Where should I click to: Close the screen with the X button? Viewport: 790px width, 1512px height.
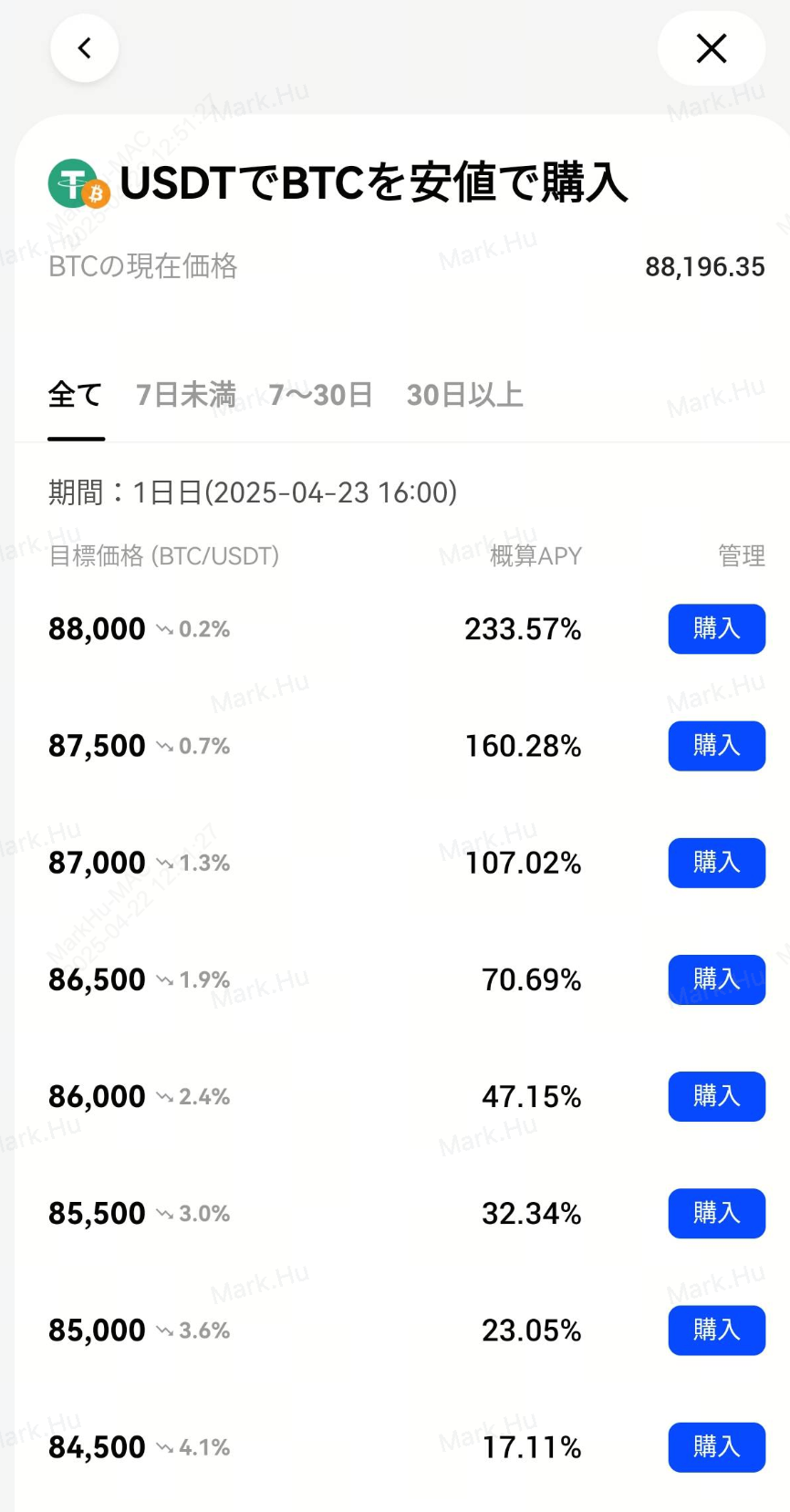pyautogui.click(x=711, y=48)
